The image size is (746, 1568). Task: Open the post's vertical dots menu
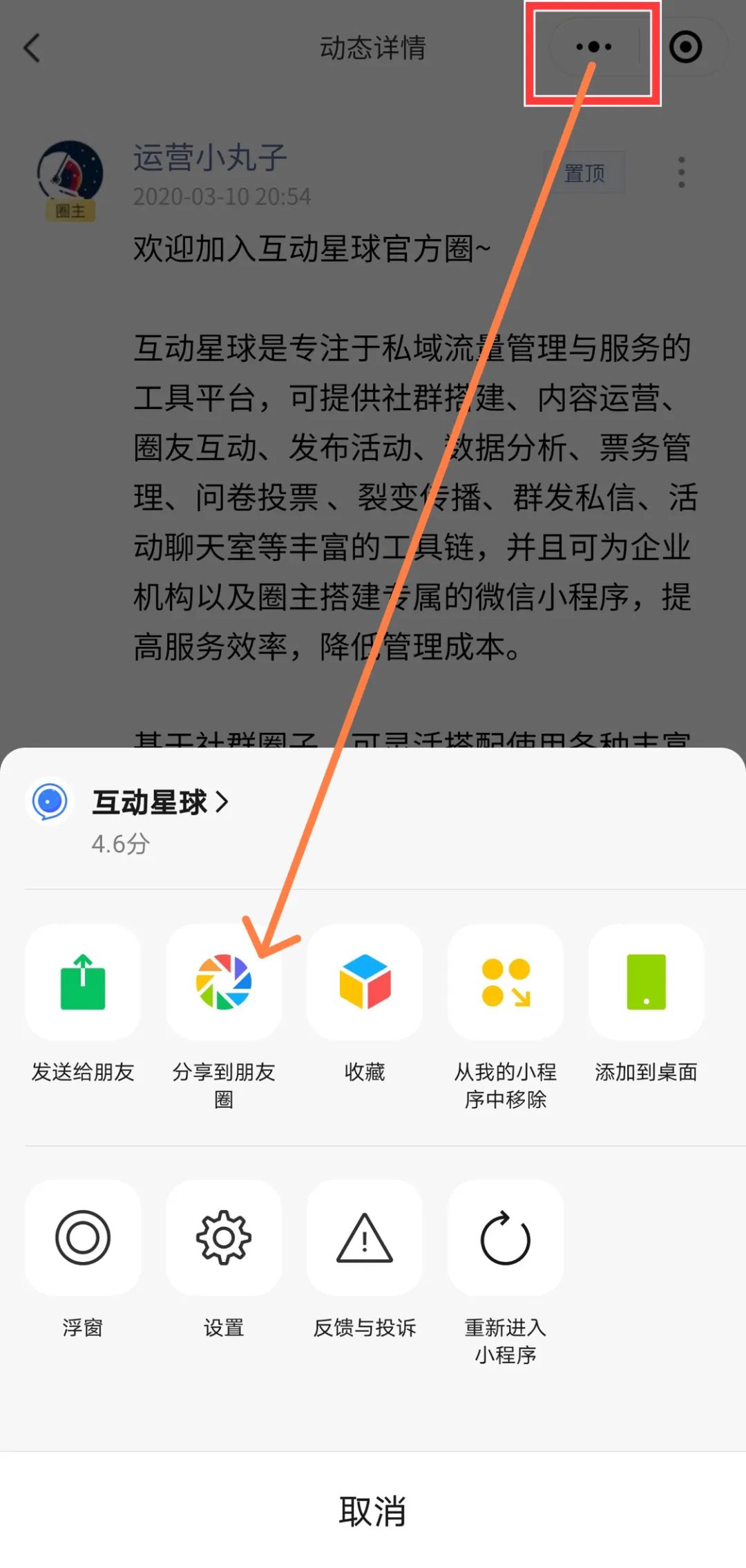pos(681,173)
